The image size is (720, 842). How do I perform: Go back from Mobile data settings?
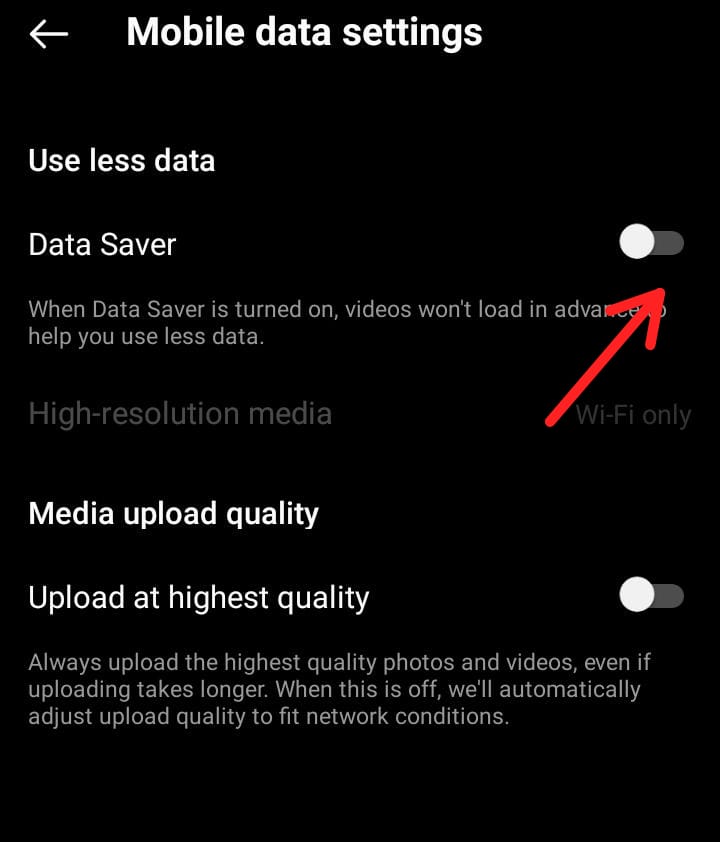point(49,33)
